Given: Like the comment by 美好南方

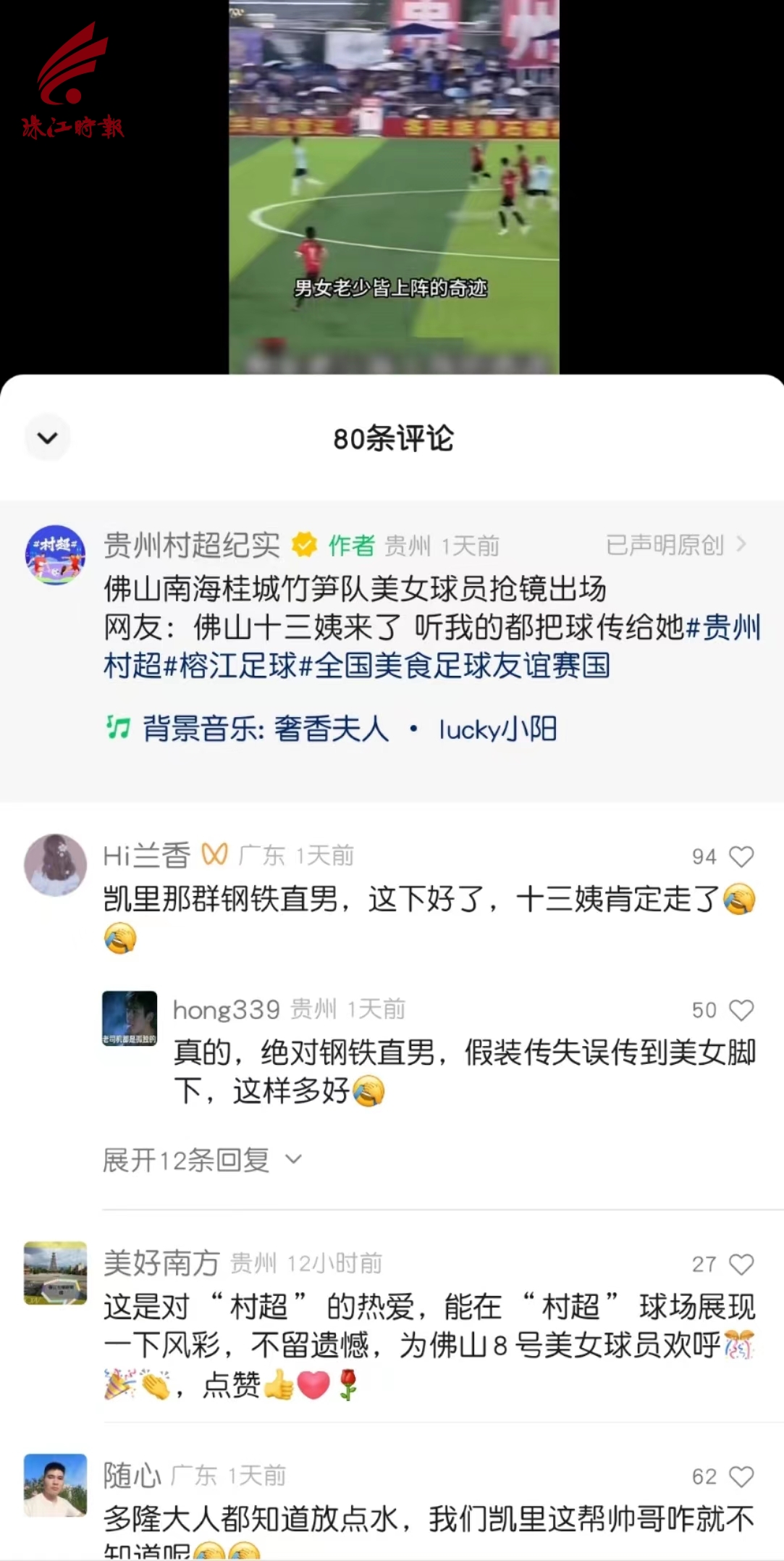Looking at the screenshot, I should click(x=741, y=1264).
